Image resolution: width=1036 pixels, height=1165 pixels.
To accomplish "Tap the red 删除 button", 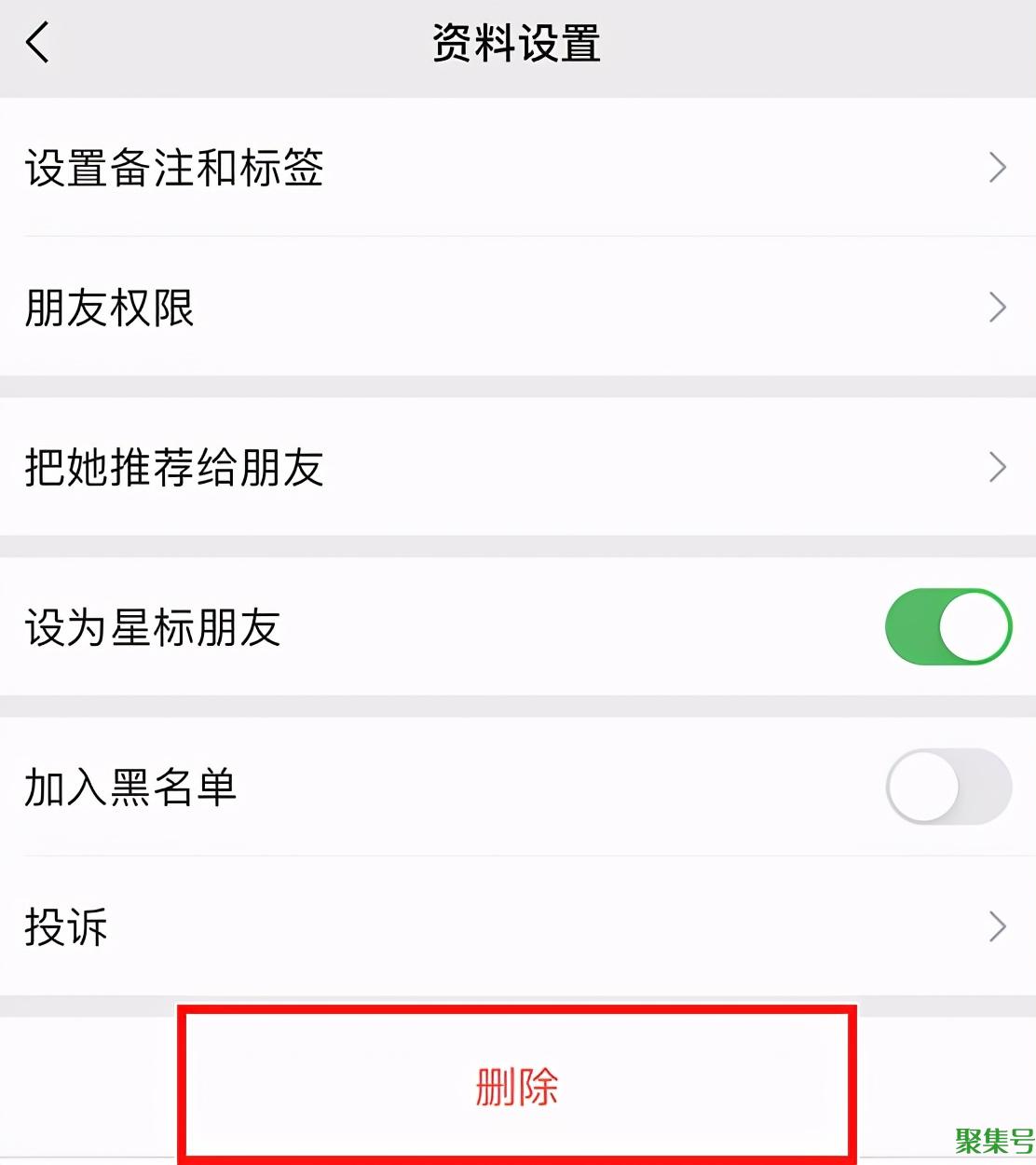I will point(517,1087).
